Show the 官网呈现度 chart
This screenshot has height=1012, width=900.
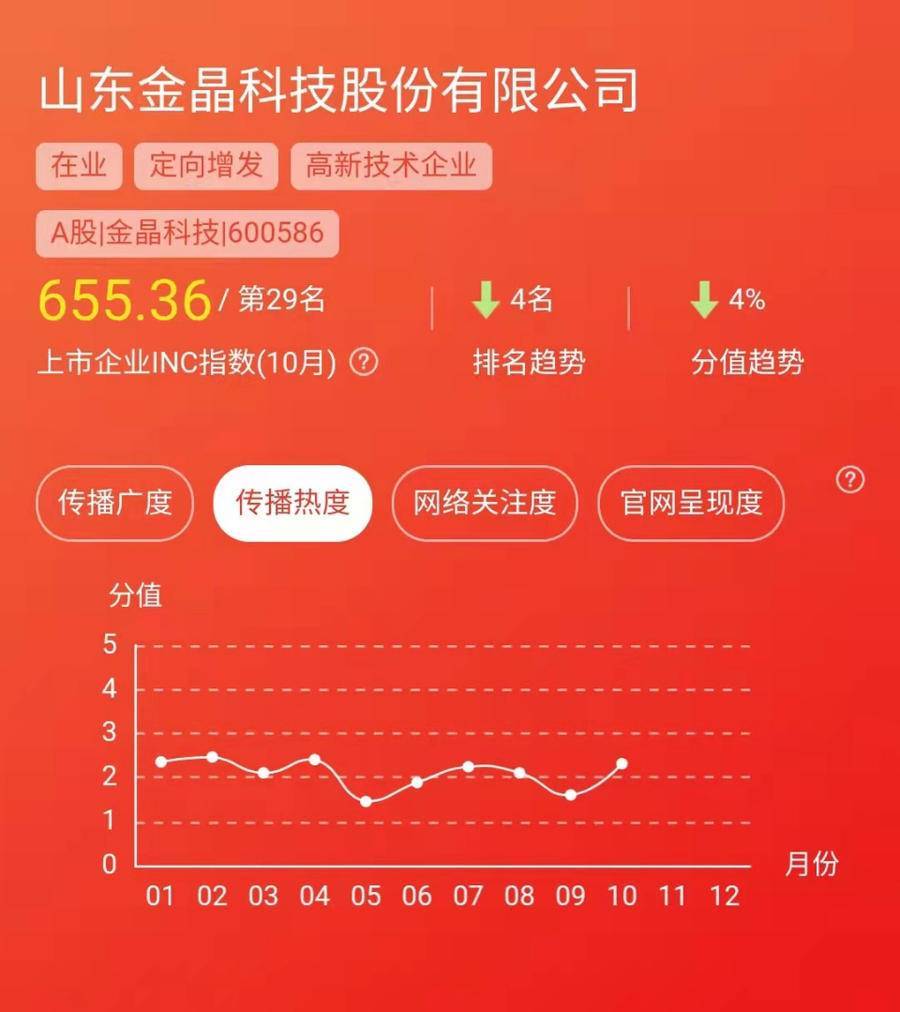coord(691,503)
